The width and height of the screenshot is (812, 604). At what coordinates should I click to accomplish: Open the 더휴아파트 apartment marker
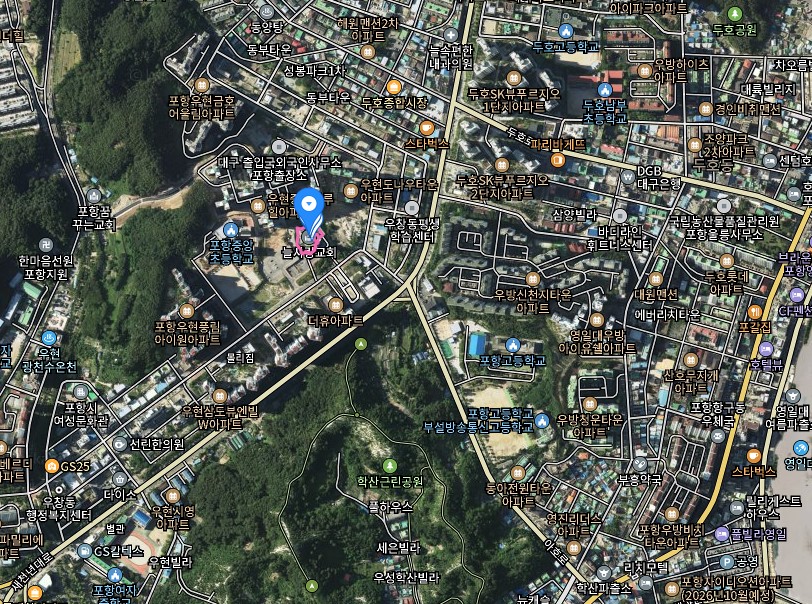tap(335, 305)
